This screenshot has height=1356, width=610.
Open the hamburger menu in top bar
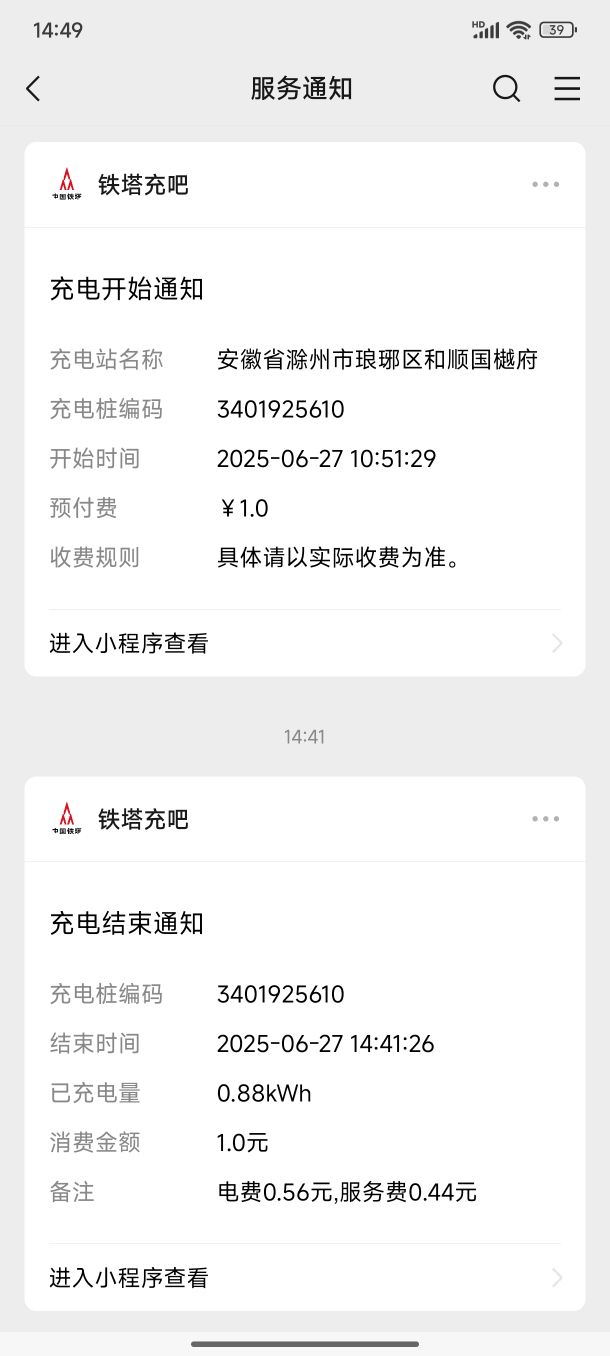coord(567,89)
